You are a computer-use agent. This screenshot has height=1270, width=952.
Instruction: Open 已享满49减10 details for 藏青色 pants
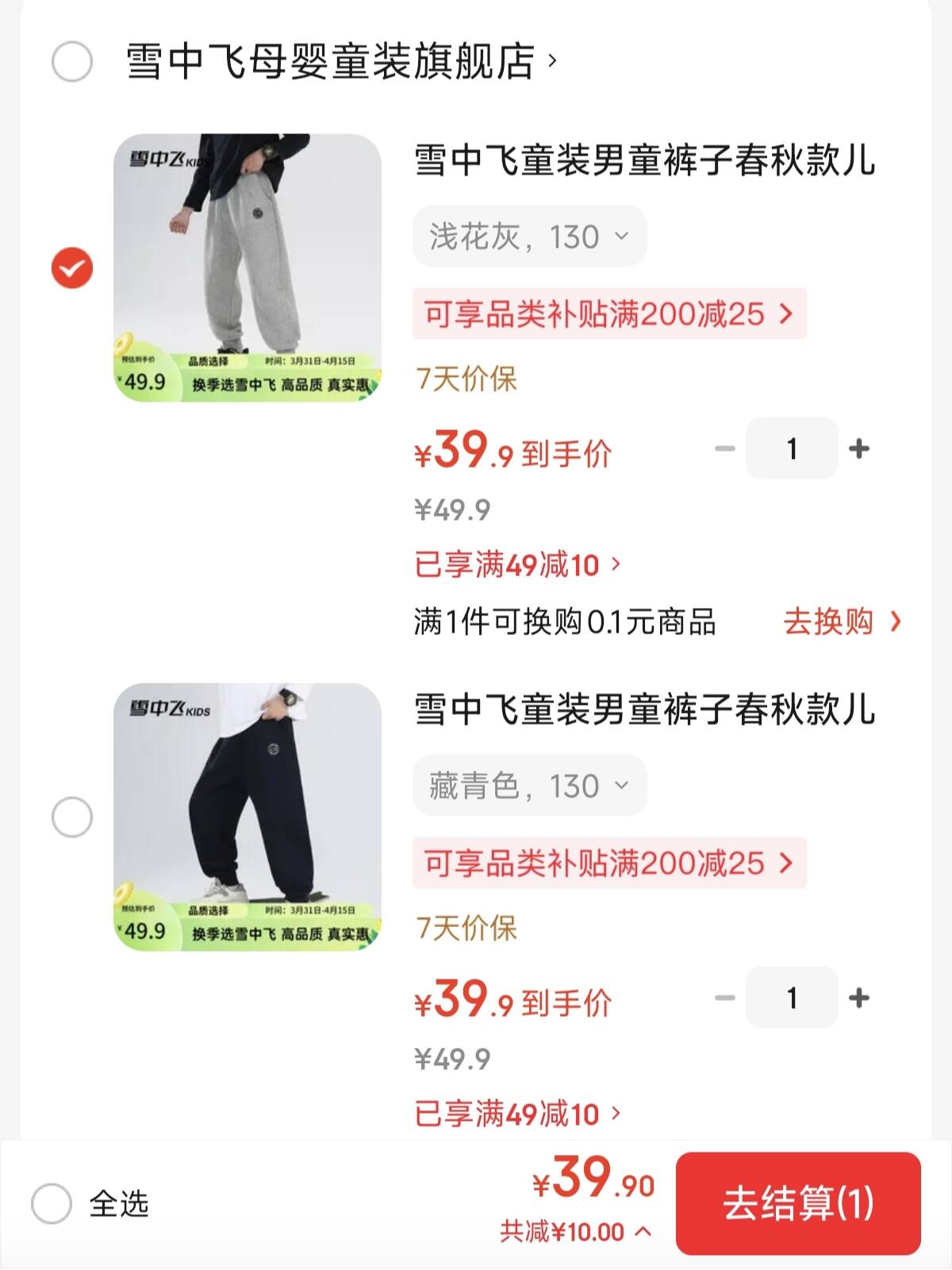click(x=517, y=1114)
